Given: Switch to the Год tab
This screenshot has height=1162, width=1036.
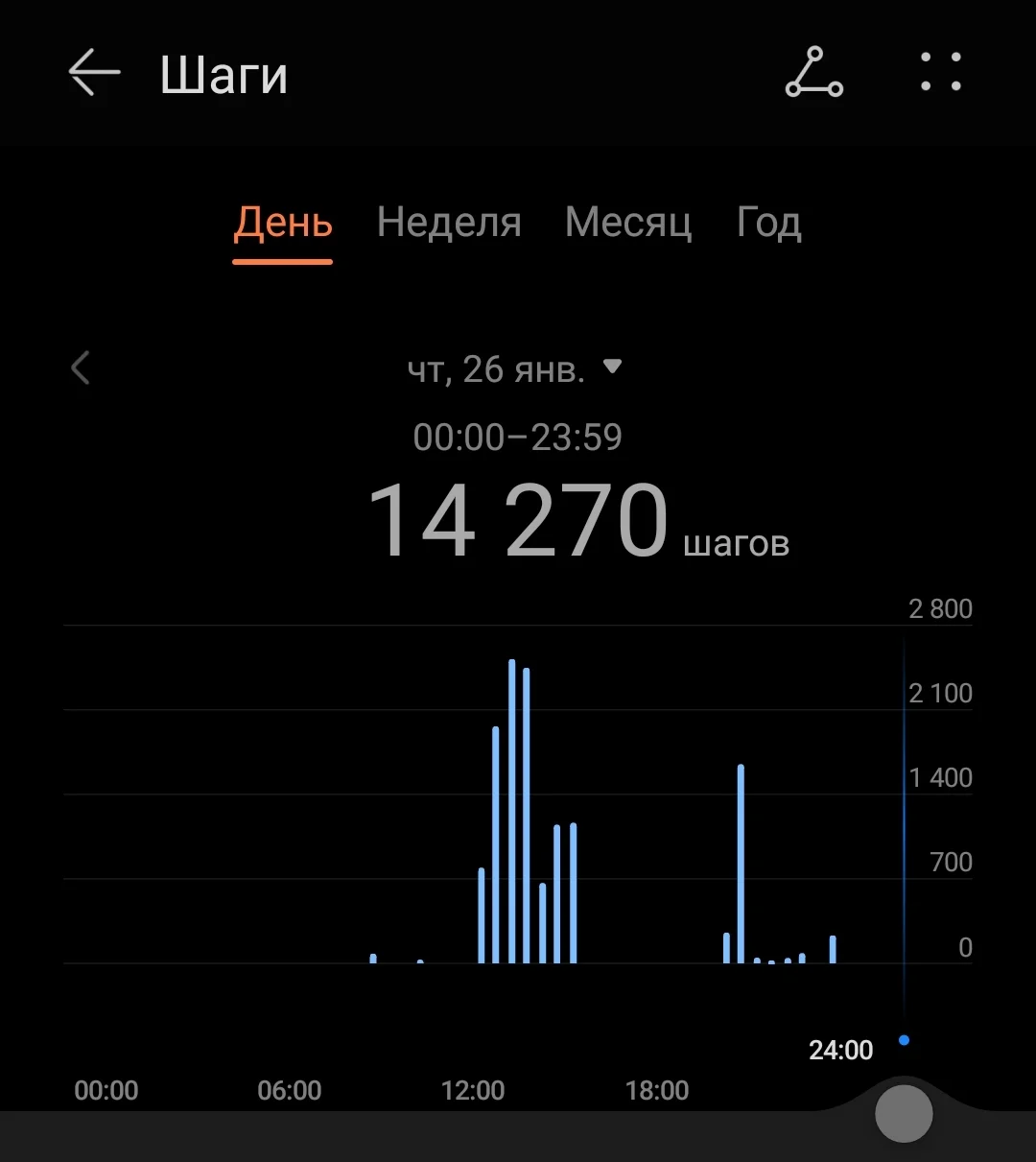Looking at the screenshot, I should tap(768, 224).
